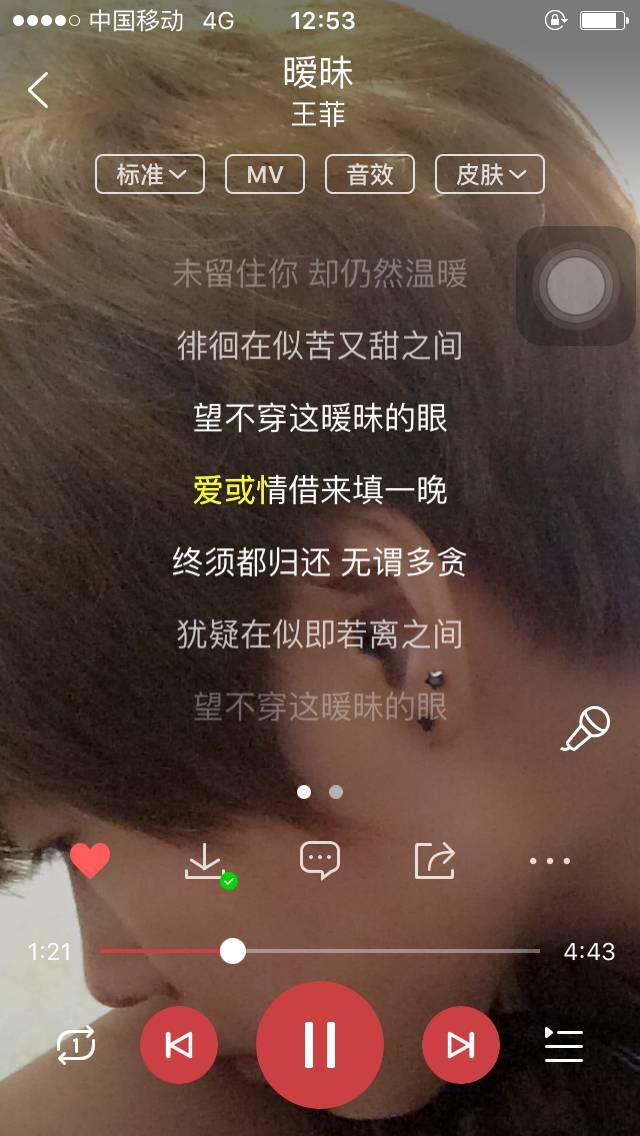Tap the download icon

pos(205,861)
